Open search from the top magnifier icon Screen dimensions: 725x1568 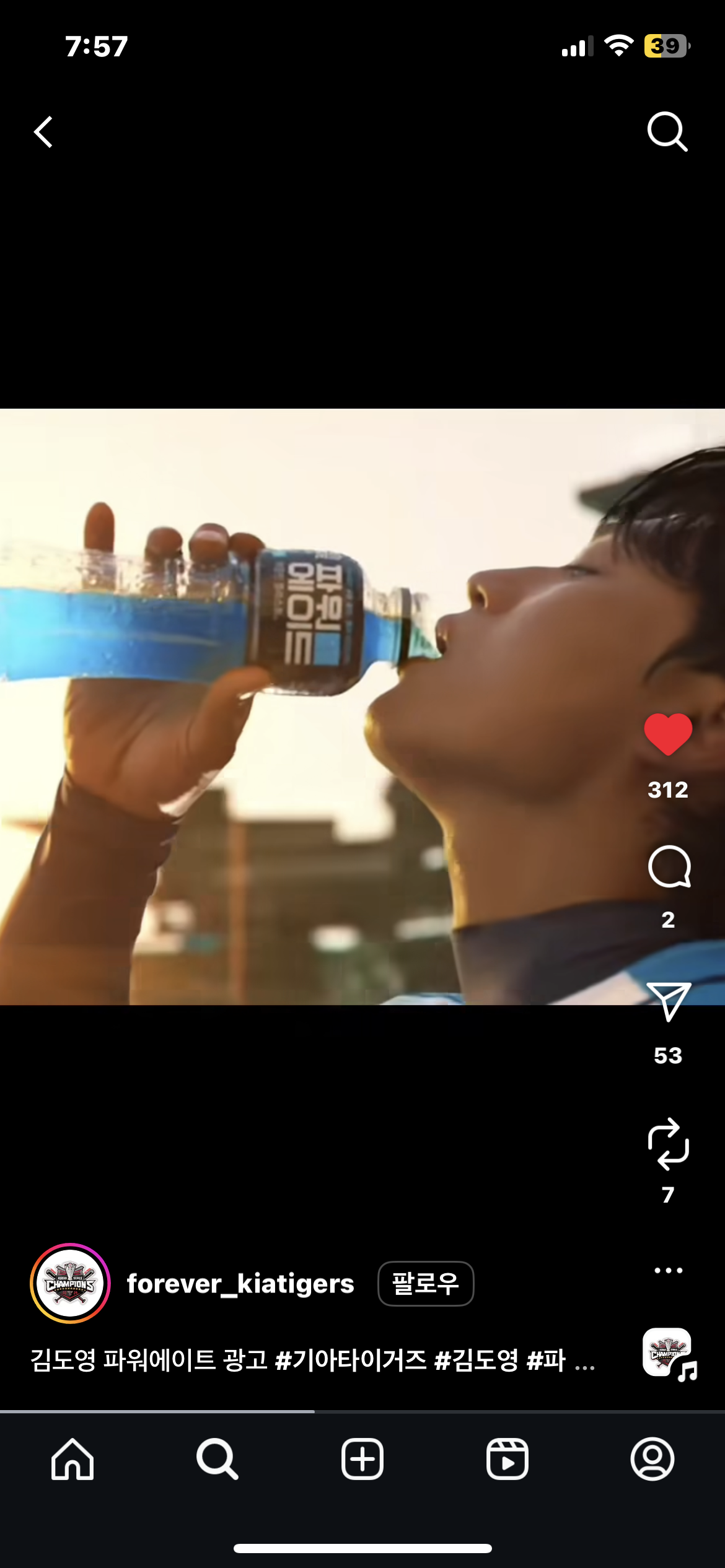(667, 131)
